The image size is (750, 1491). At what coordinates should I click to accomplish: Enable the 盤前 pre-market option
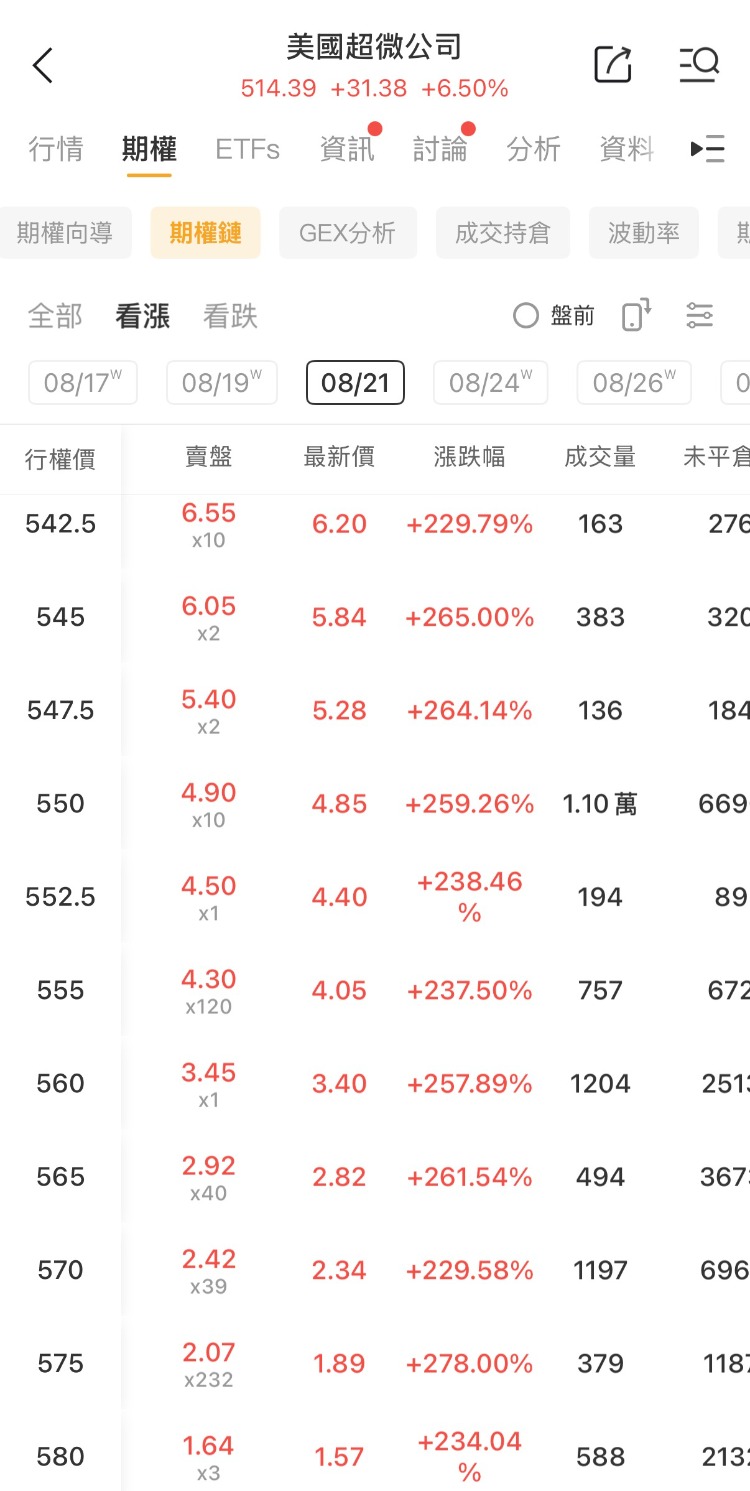(554, 317)
